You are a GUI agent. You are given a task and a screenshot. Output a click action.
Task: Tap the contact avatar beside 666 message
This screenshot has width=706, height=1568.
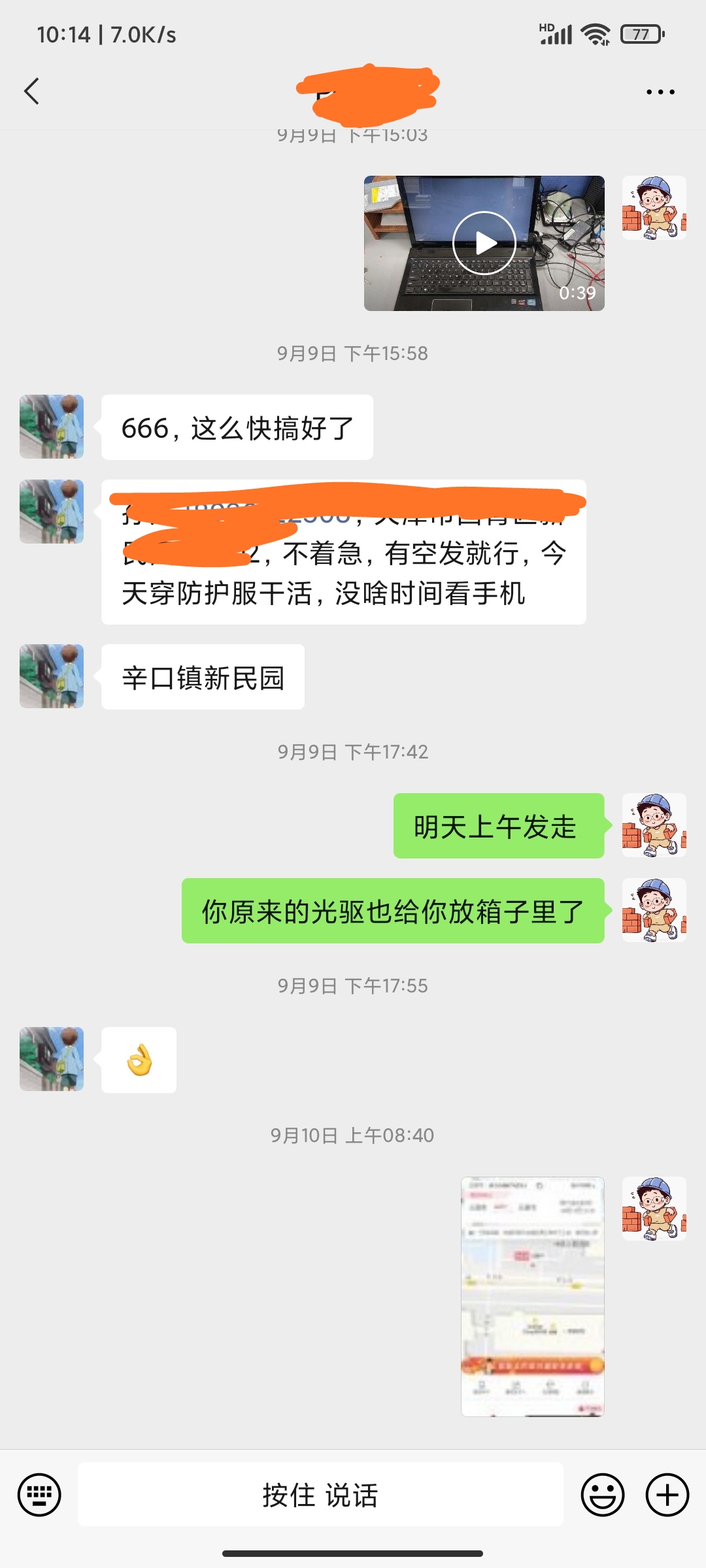(x=51, y=427)
